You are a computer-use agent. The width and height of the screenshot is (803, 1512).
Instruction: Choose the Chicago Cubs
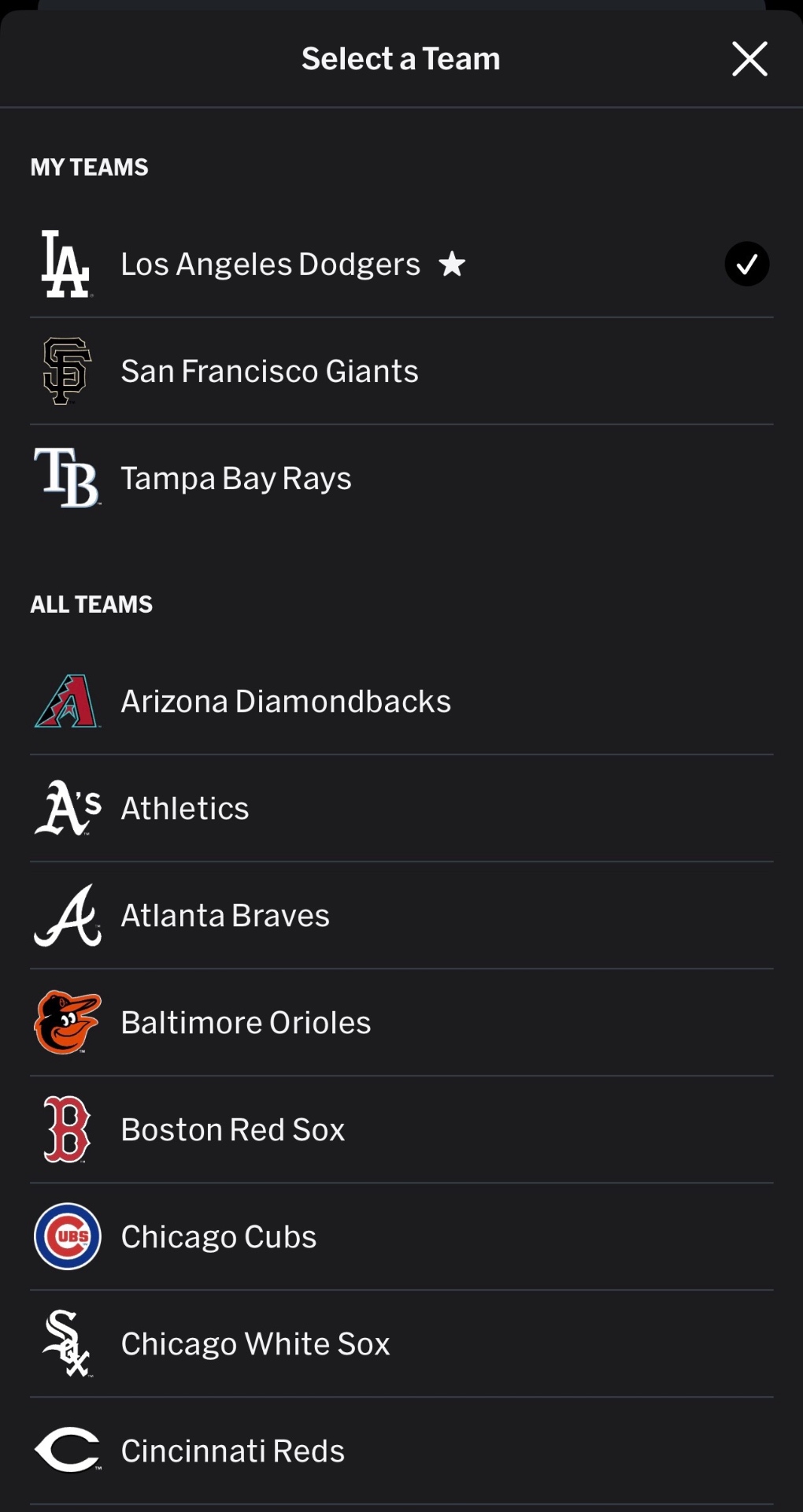tap(219, 1237)
